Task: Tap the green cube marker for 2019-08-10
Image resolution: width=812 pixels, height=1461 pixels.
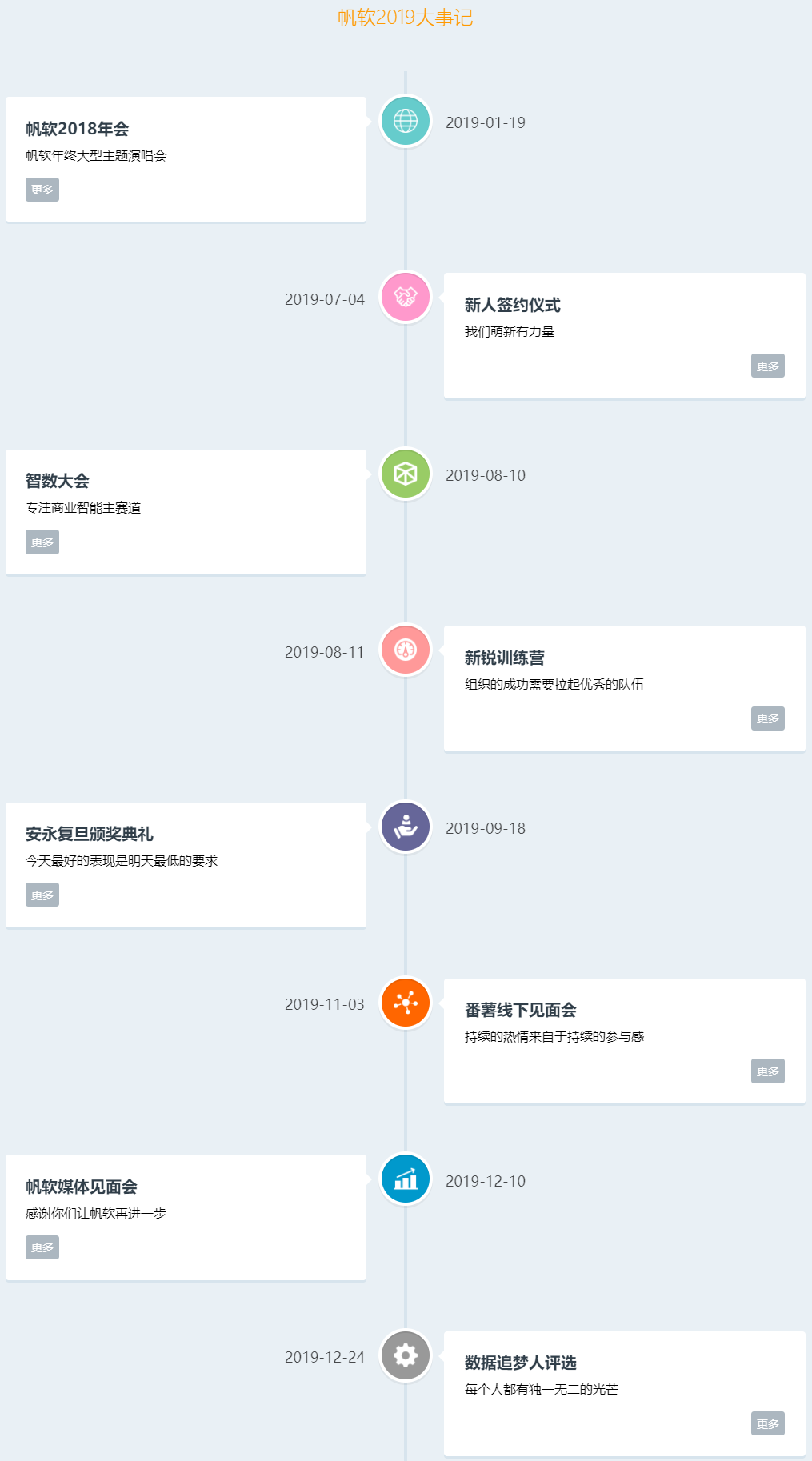Action: (x=406, y=474)
